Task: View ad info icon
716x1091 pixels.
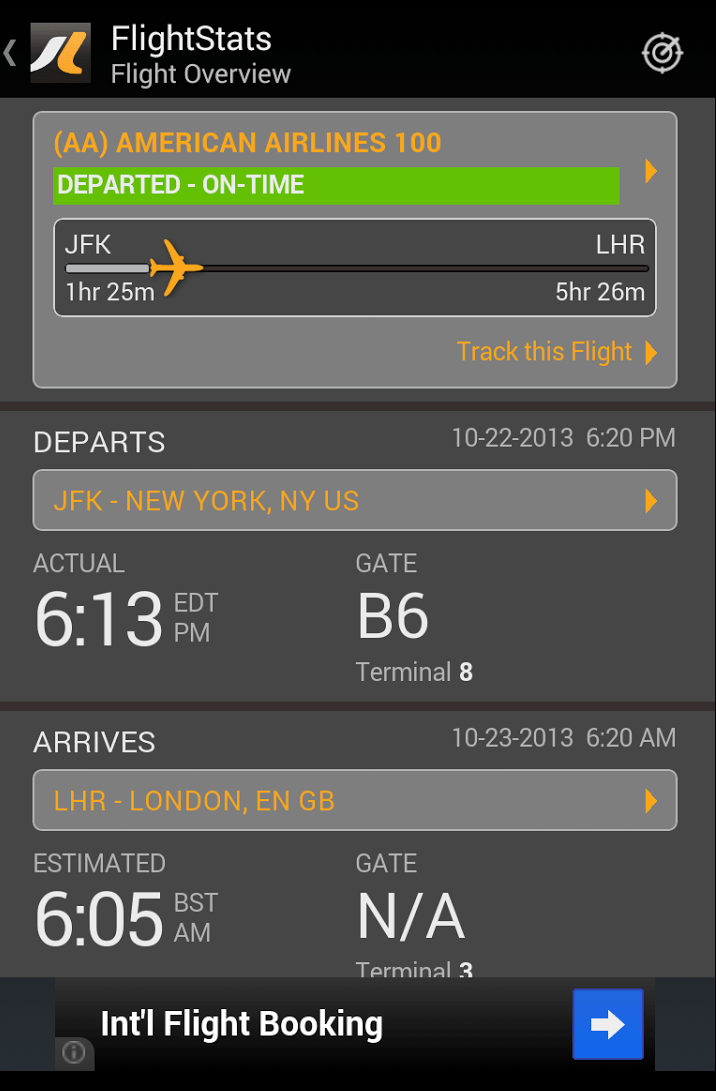Action: [74, 1053]
